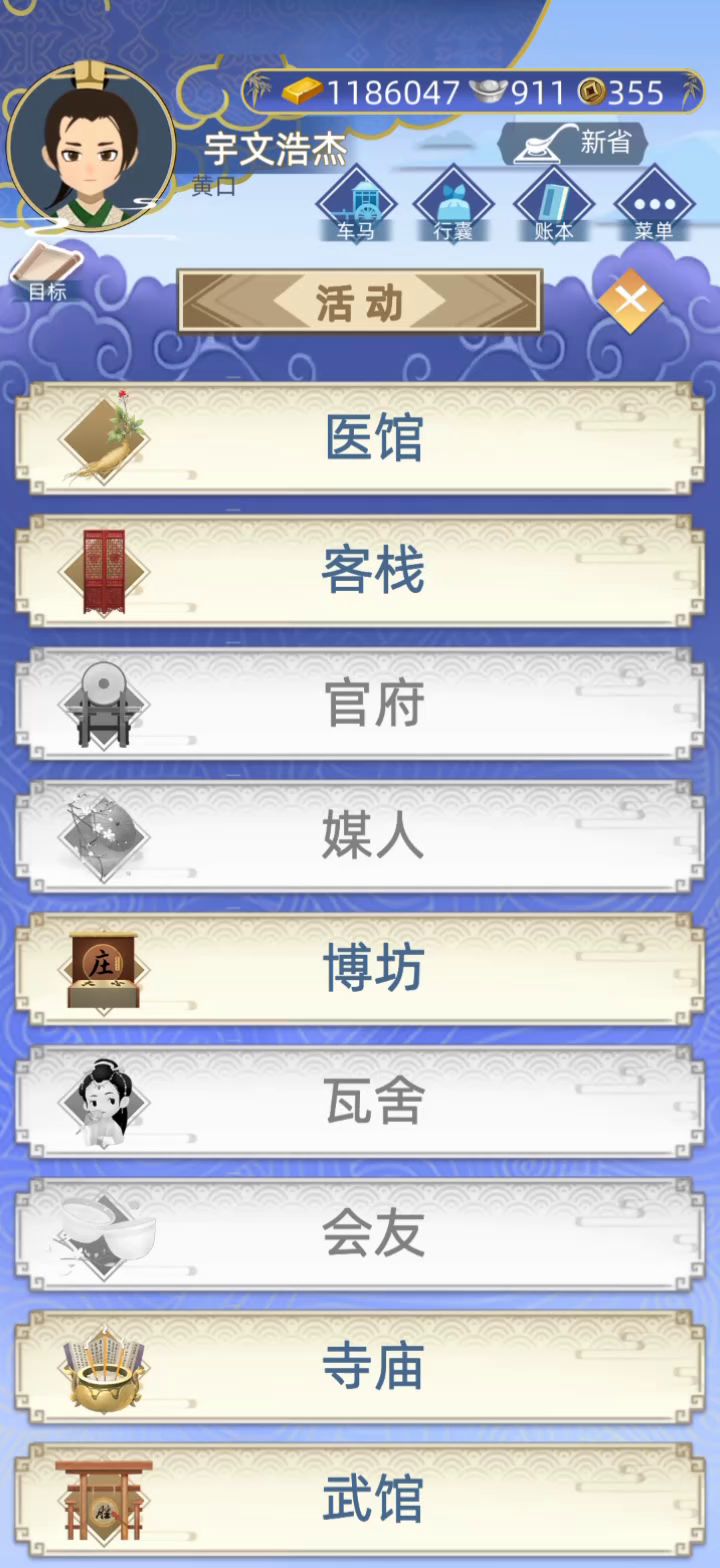720x1568 pixels.
Task: Close the 活动 panel with the X button
Action: pos(630,300)
